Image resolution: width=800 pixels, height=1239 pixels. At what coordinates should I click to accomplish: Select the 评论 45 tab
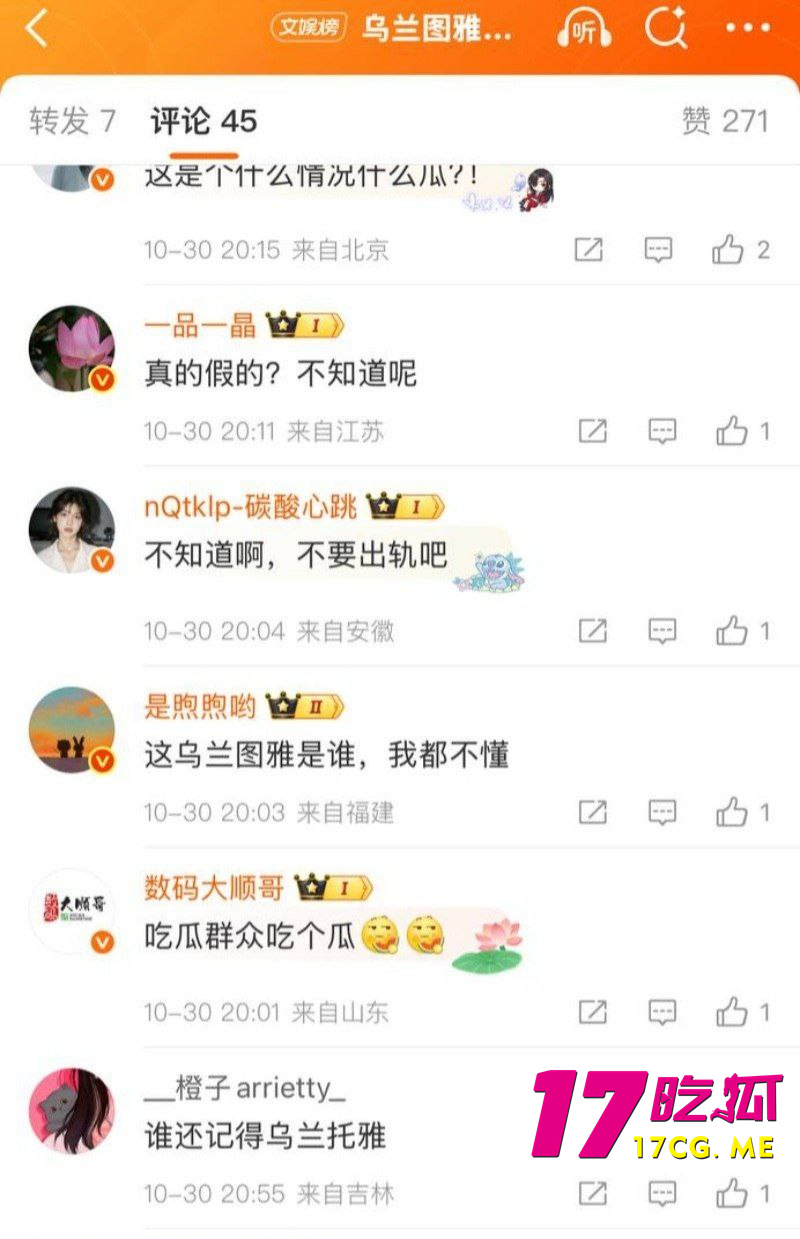[204, 122]
